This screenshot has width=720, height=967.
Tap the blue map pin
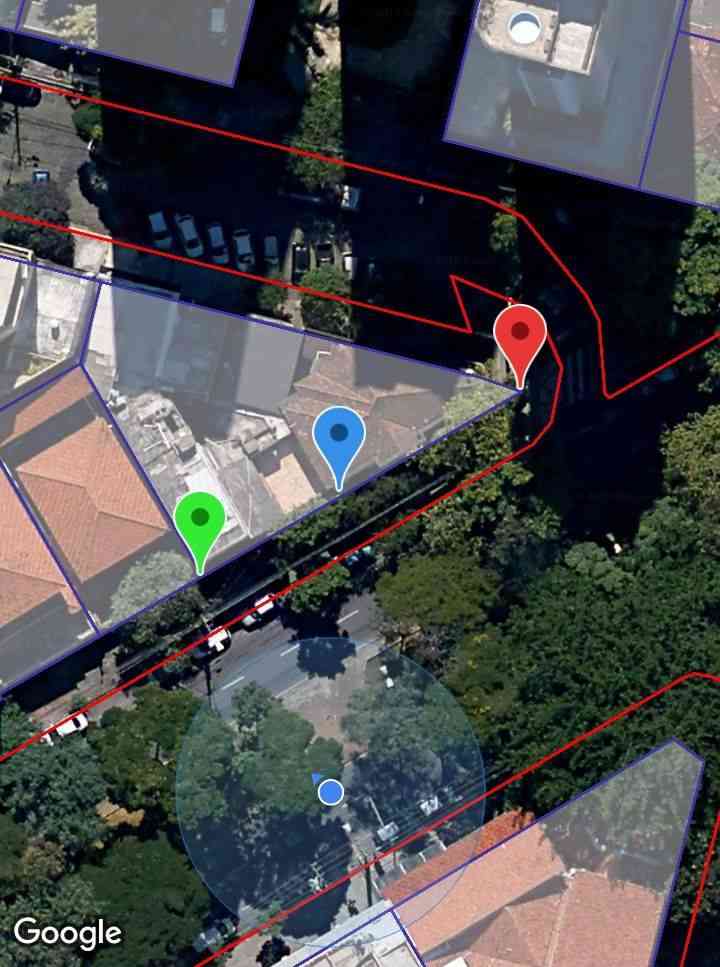pyautogui.click(x=339, y=437)
